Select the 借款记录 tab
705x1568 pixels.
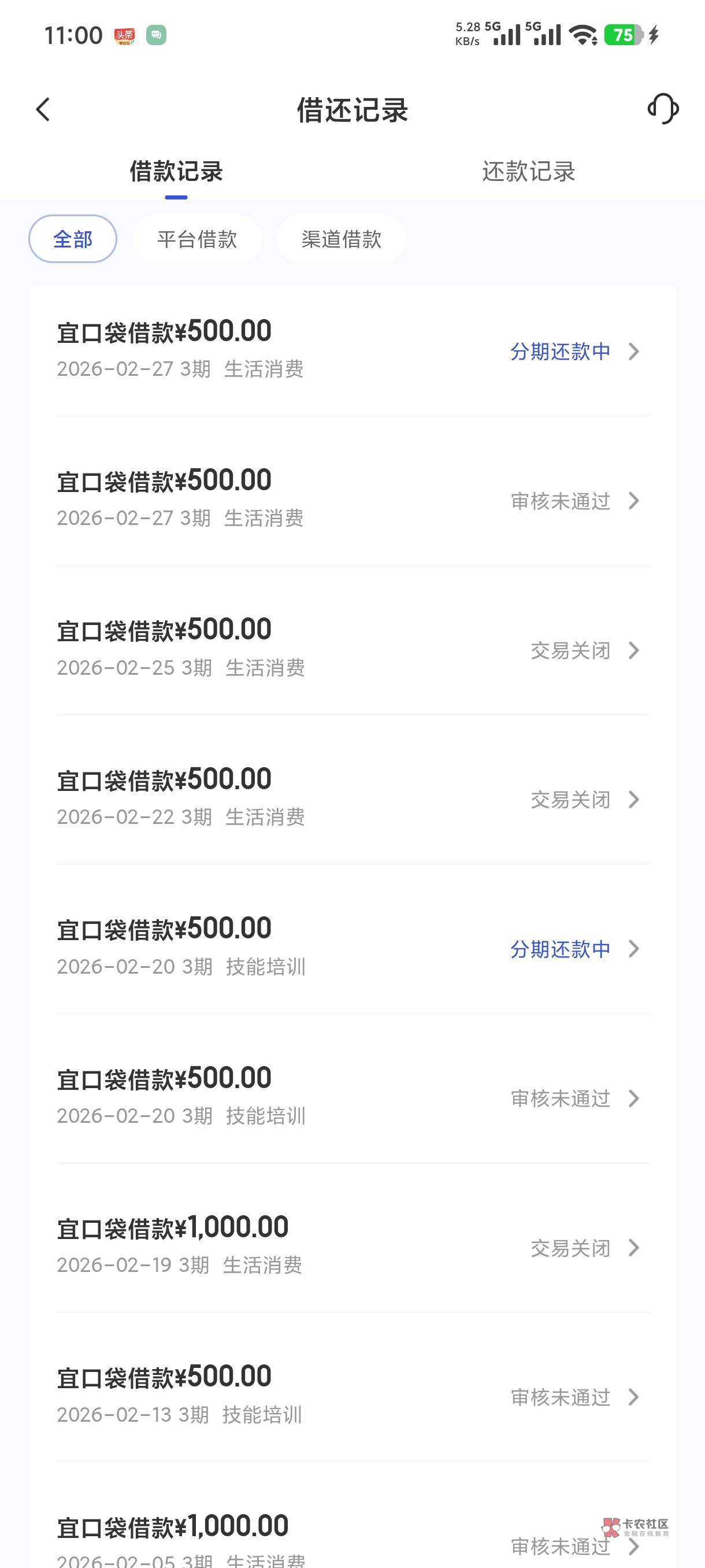point(176,172)
